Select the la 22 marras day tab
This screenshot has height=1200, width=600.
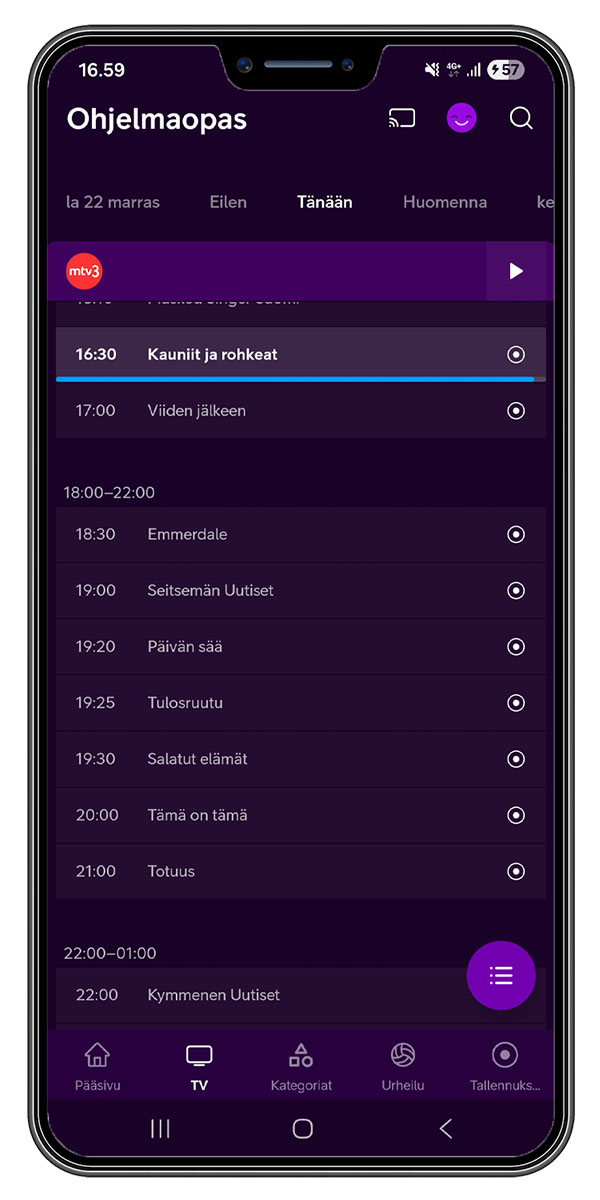point(113,202)
